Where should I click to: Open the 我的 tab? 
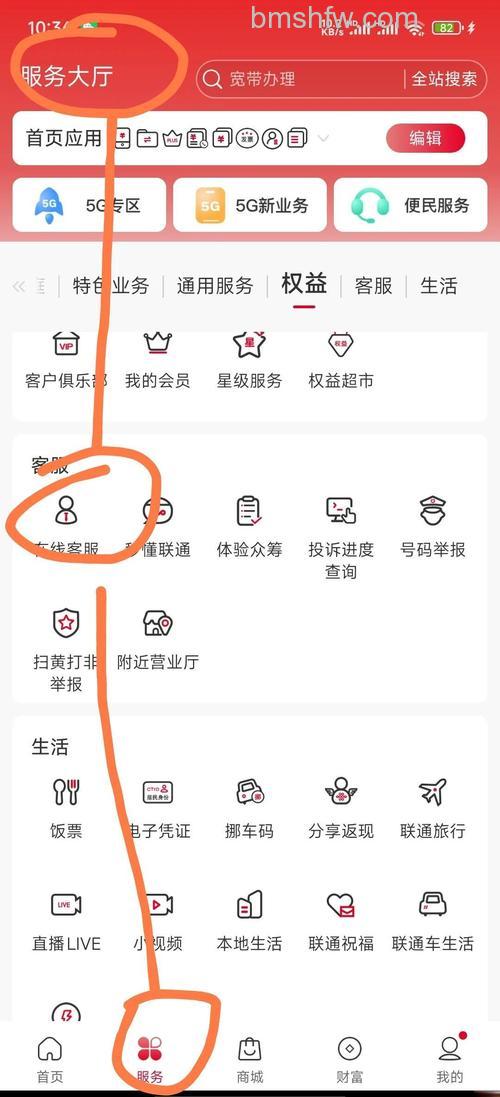click(450, 1059)
